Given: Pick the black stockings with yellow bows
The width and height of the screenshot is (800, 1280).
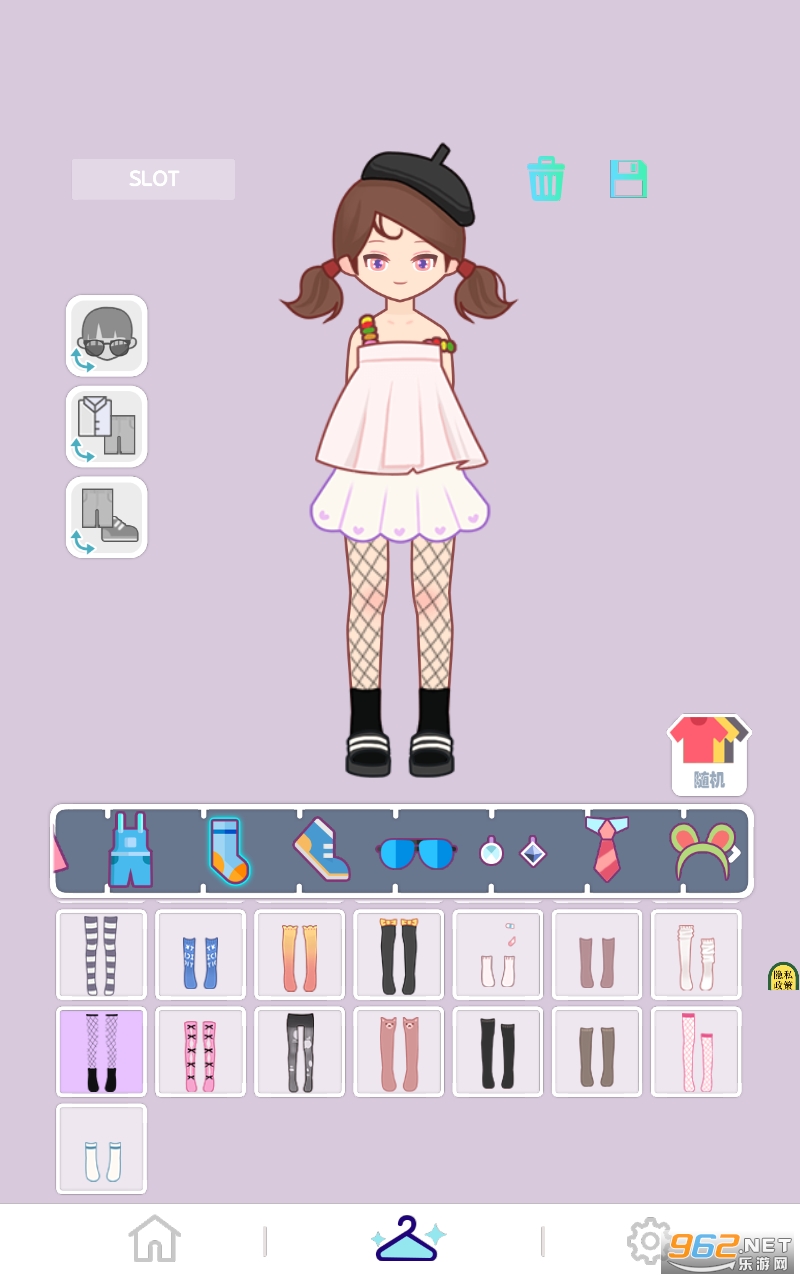Looking at the screenshot, I should click(398, 955).
